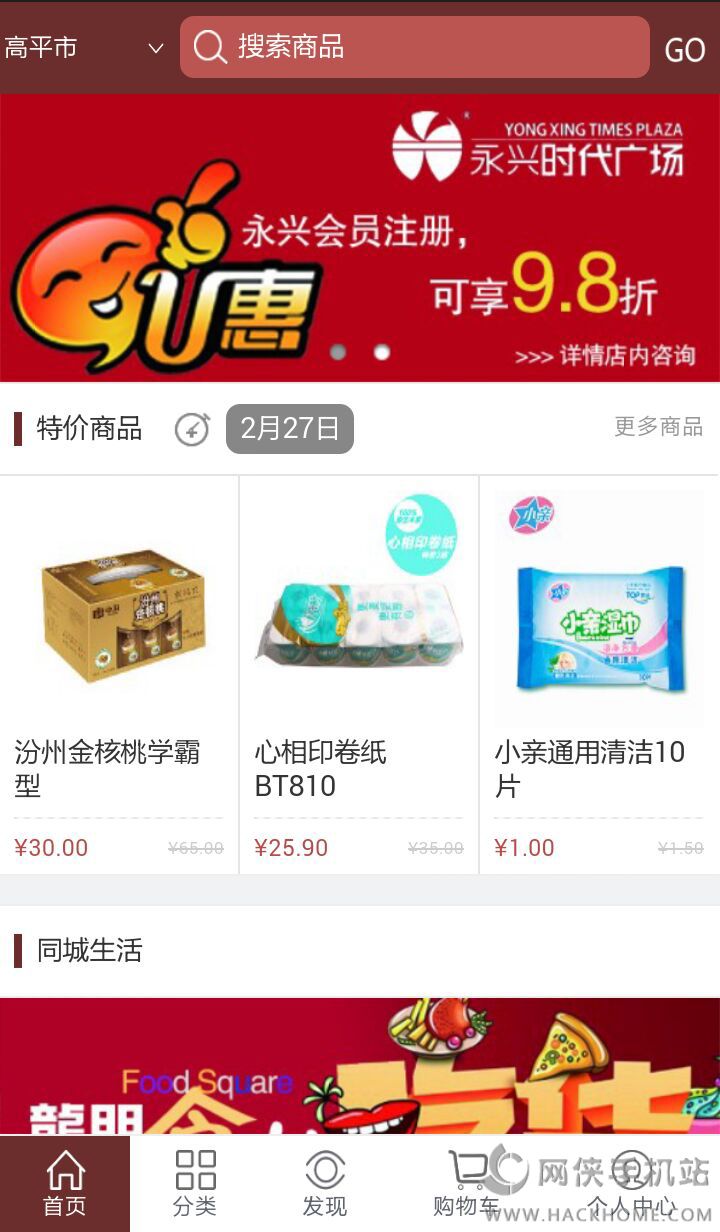This screenshot has height=1232, width=720.
Task: Open the 永兴会员注册 promotion banner
Action: tap(360, 238)
